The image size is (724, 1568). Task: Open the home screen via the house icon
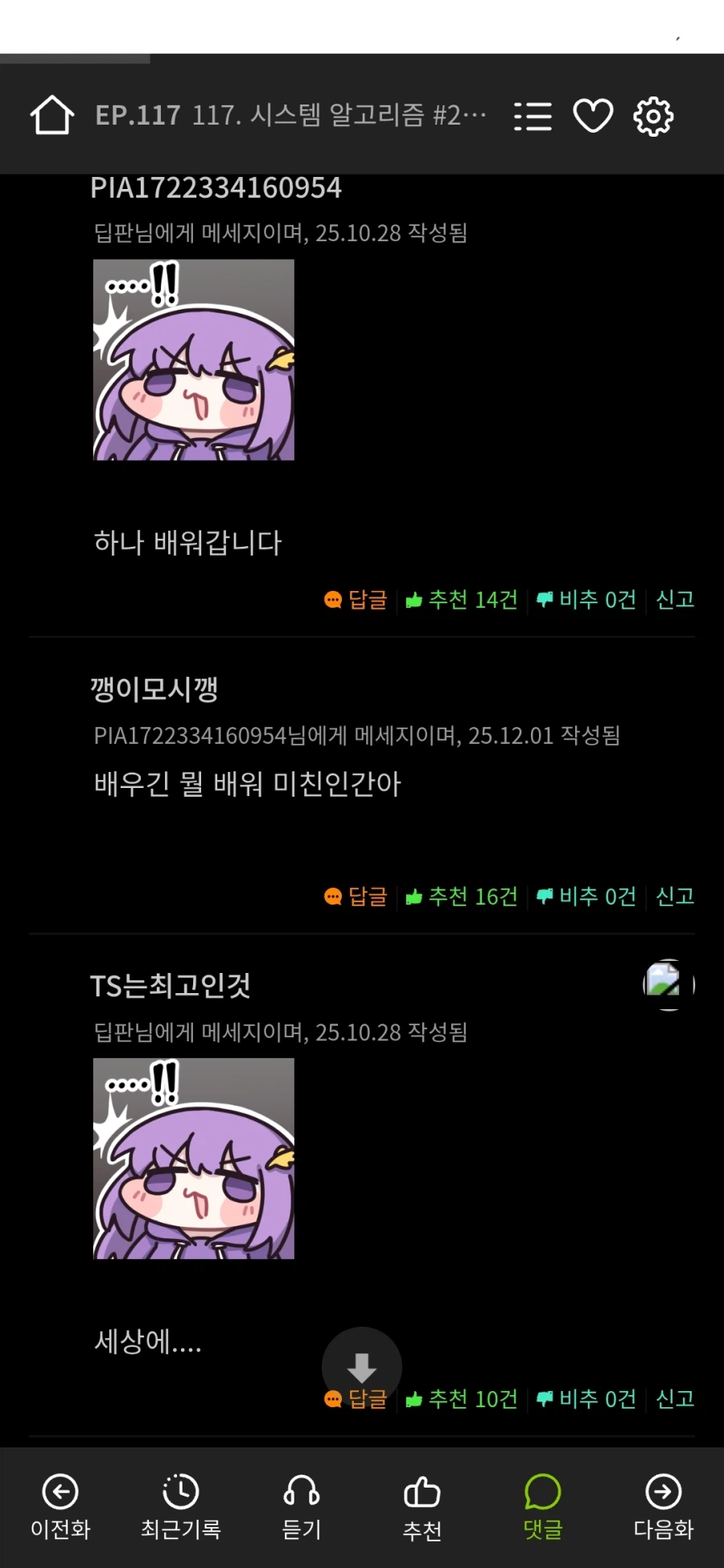(x=51, y=117)
